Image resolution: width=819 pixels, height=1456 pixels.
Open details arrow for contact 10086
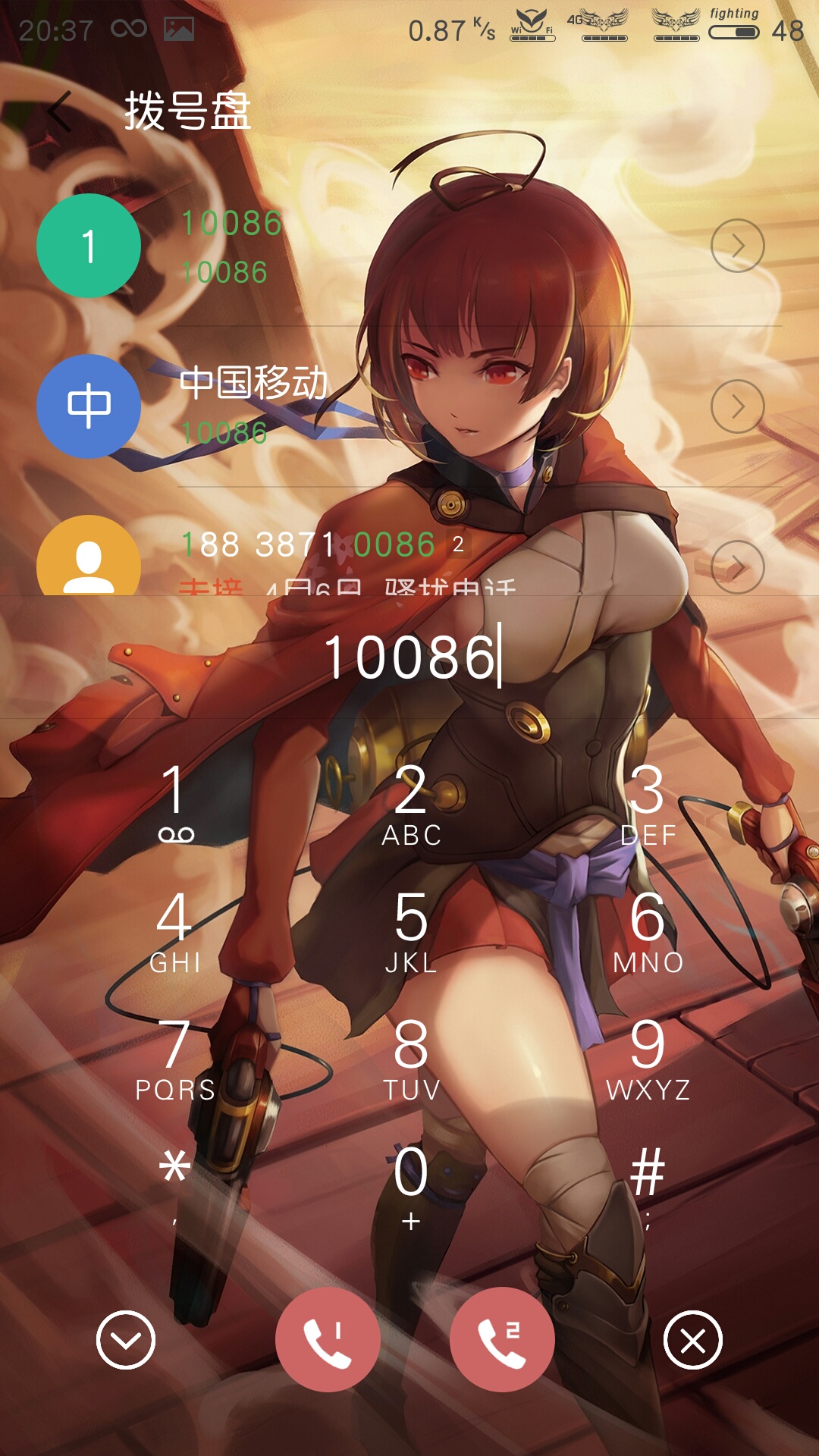[737, 246]
